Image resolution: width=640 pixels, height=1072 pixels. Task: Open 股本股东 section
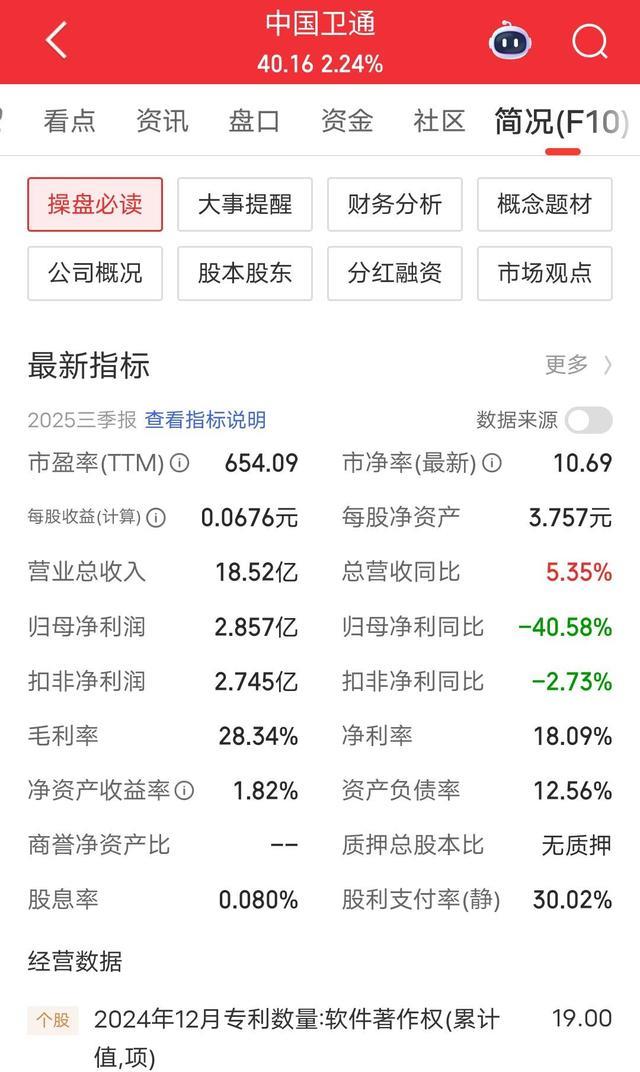[x=245, y=273]
